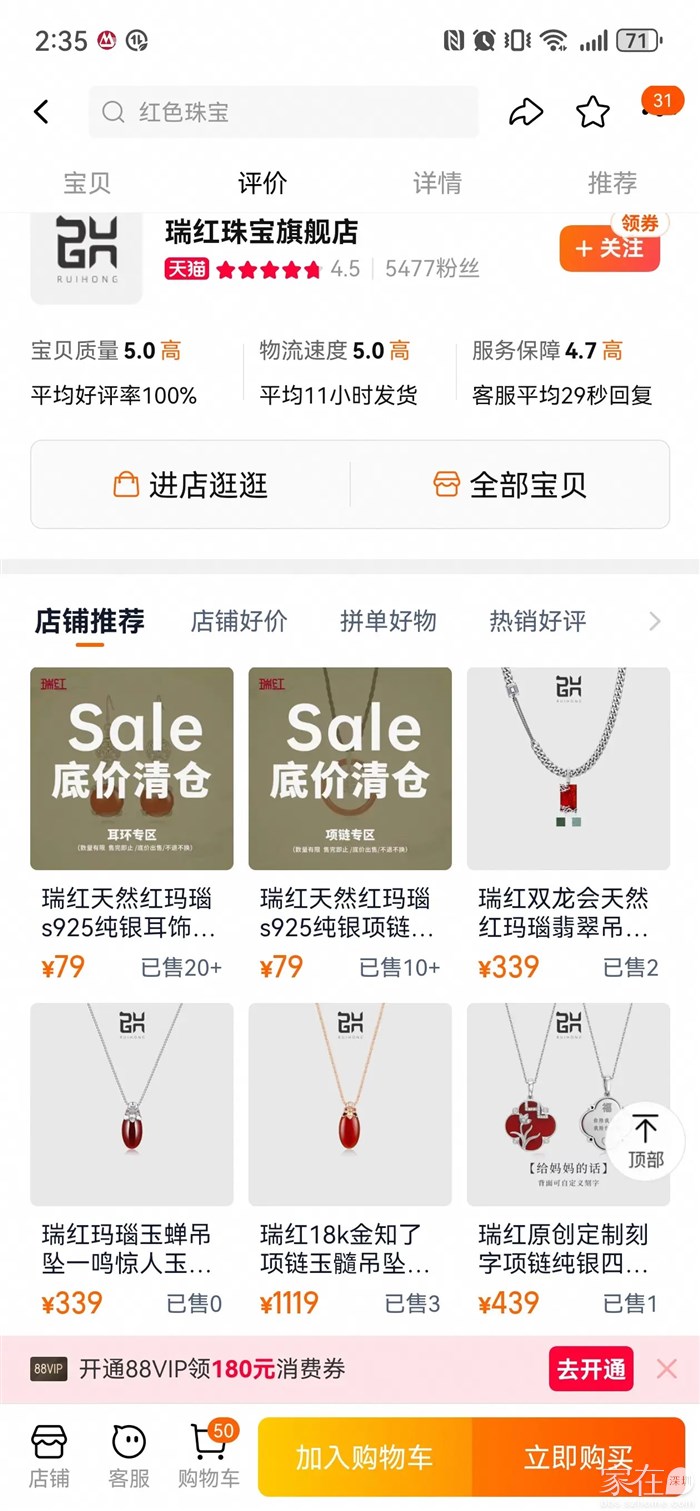Switch to the 推荐 tab
Viewport: 700px width, 1511px height.
pos(612,183)
